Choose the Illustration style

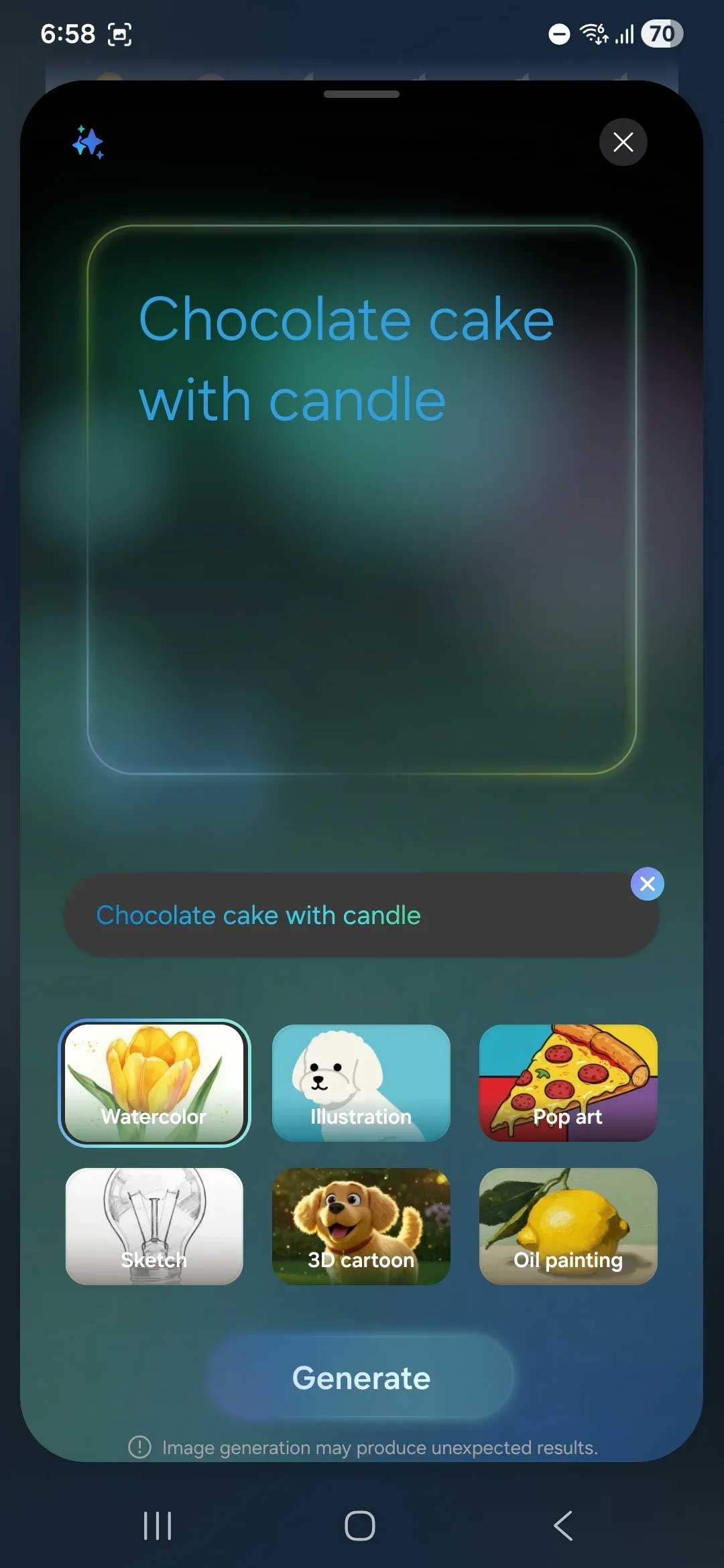pyautogui.click(x=361, y=1083)
